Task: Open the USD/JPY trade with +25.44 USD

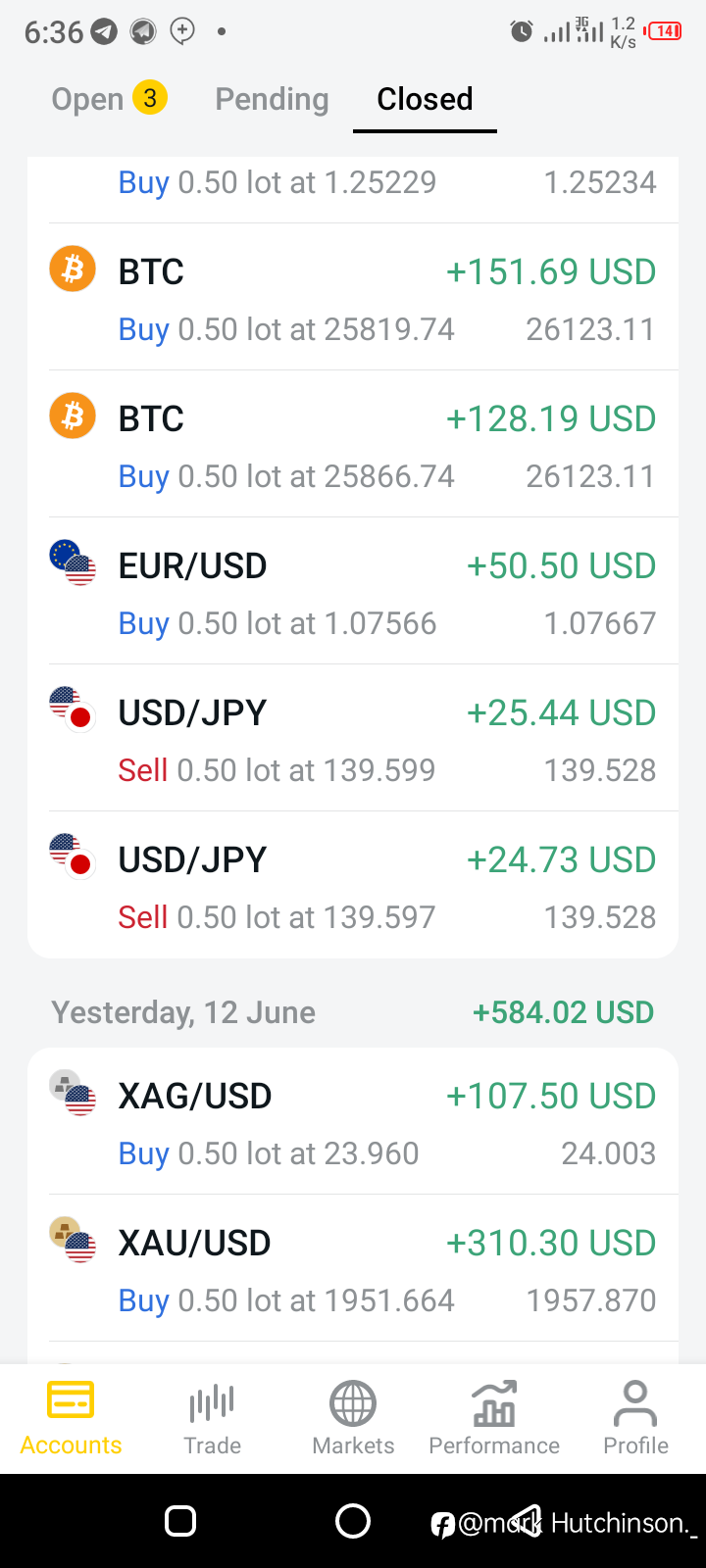Action: [353, 738]
